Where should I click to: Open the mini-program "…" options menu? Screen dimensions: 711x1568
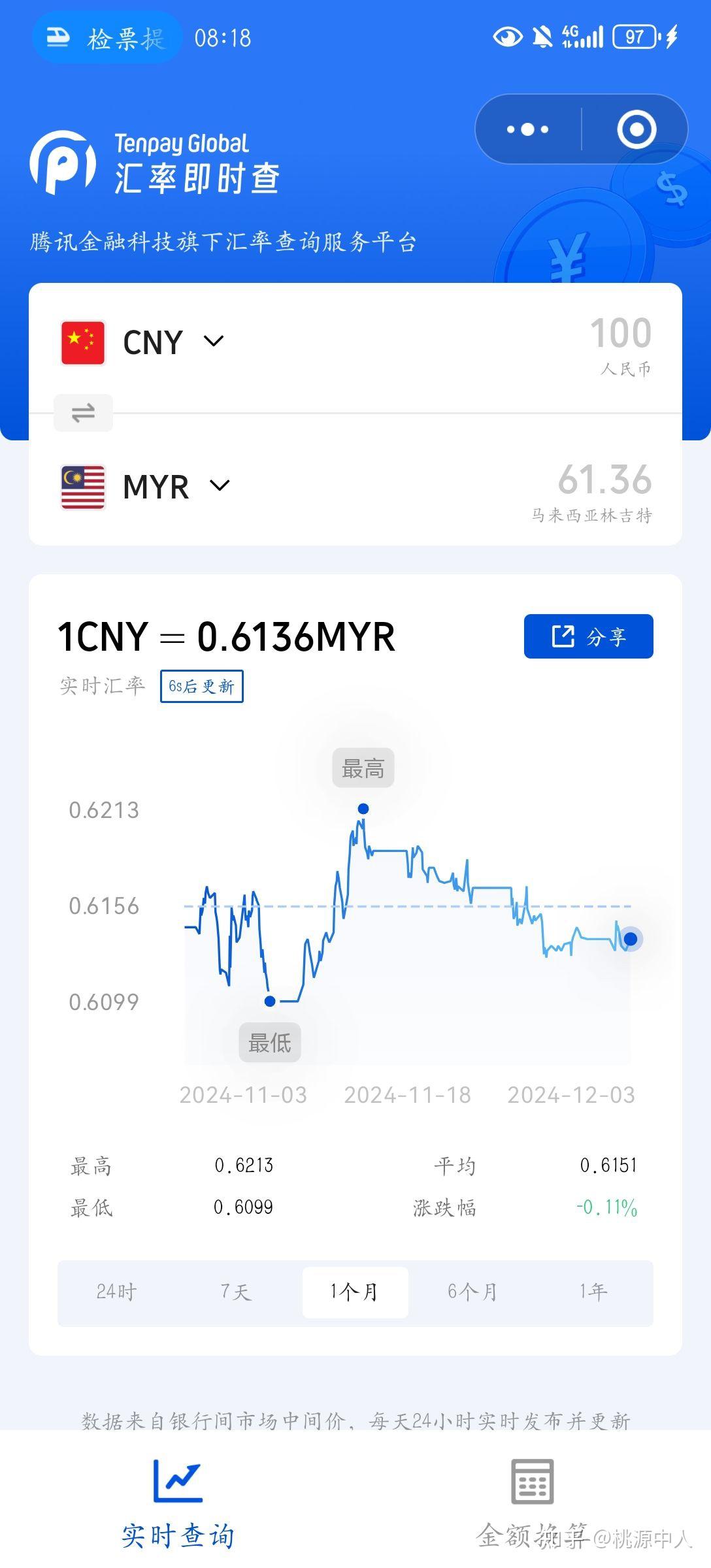click(x=527, y=129)
